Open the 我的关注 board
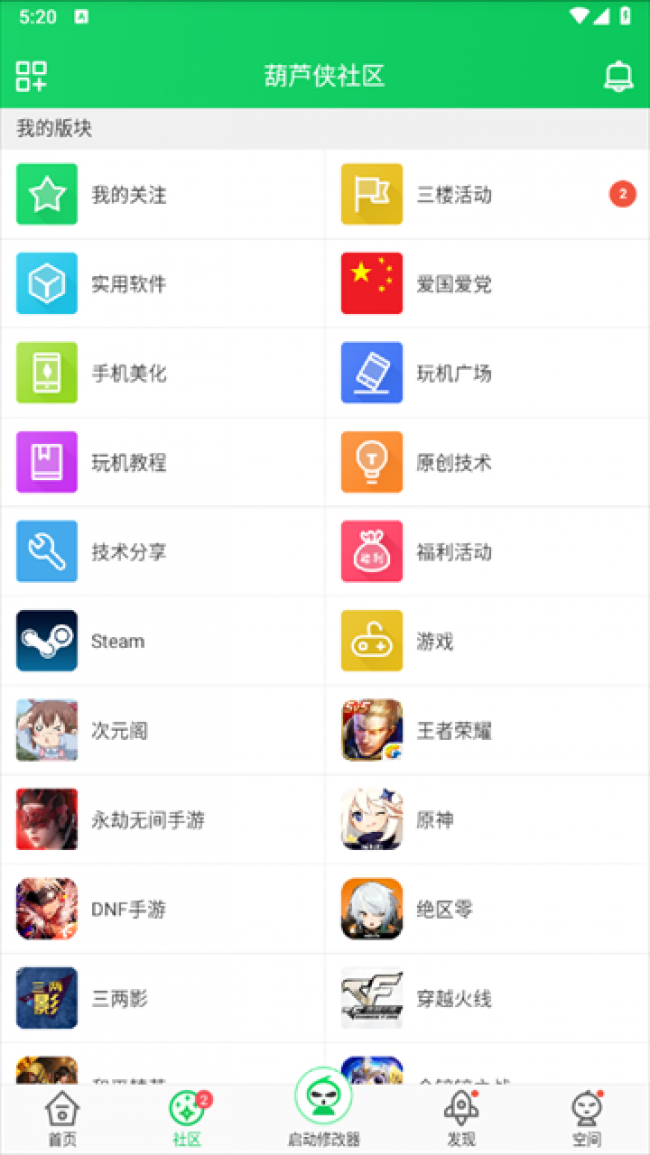This screenshot has height=1155, width=650. click(x=163, y=195)
